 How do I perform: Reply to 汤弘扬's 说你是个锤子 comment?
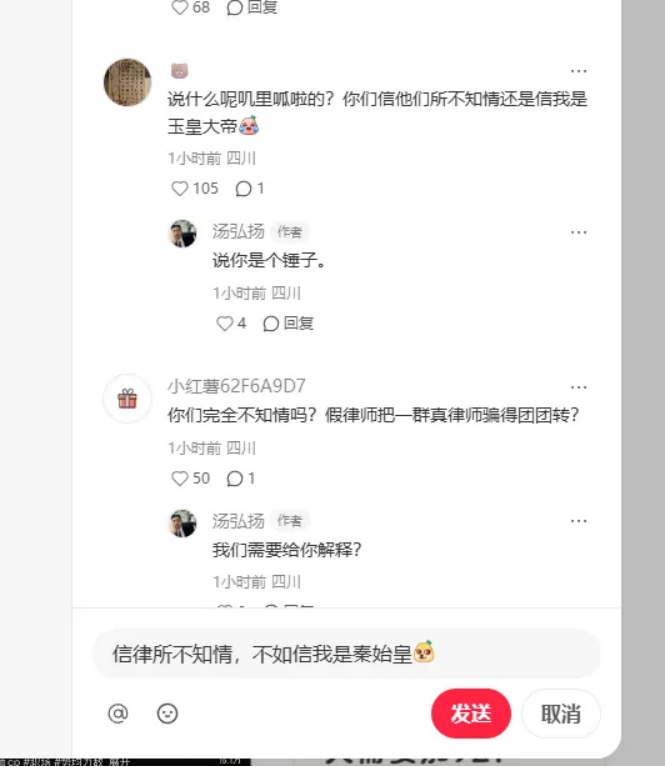coord(288,323)
